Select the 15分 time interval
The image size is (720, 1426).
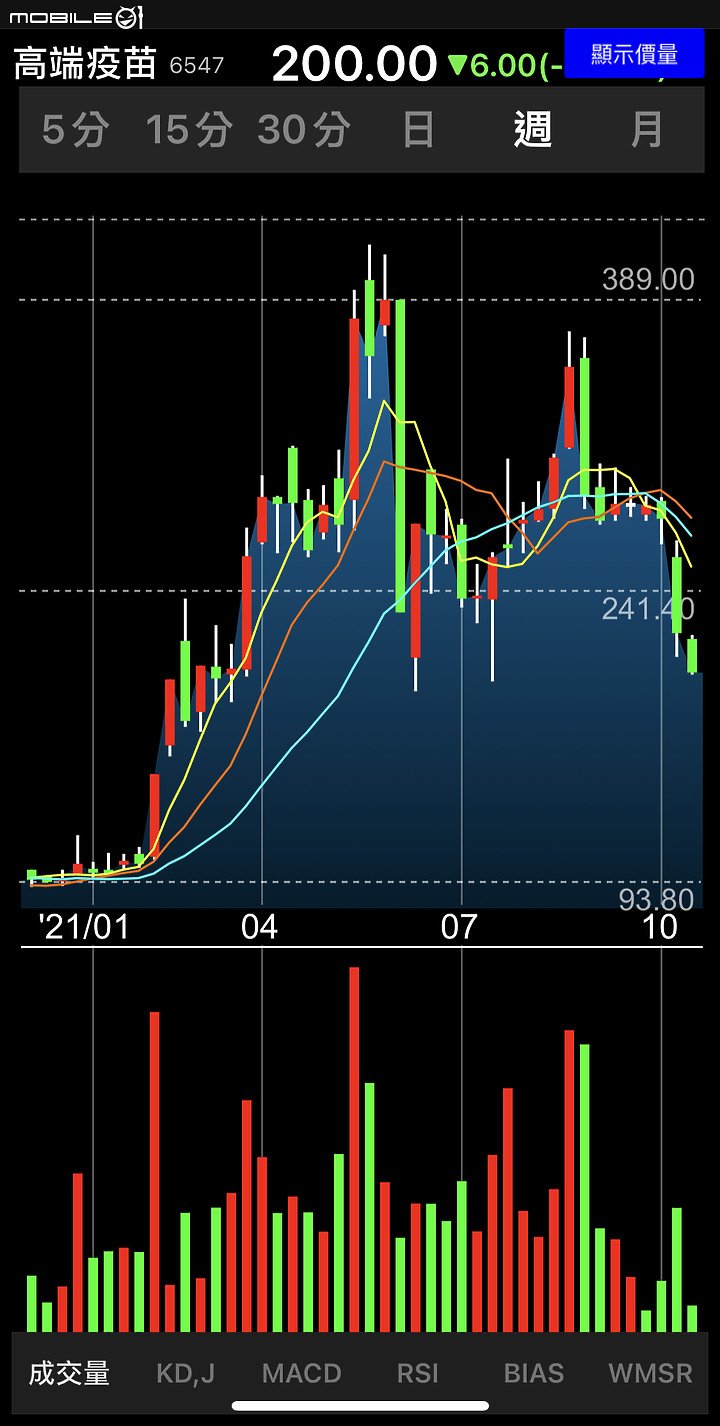click(188, 130)
